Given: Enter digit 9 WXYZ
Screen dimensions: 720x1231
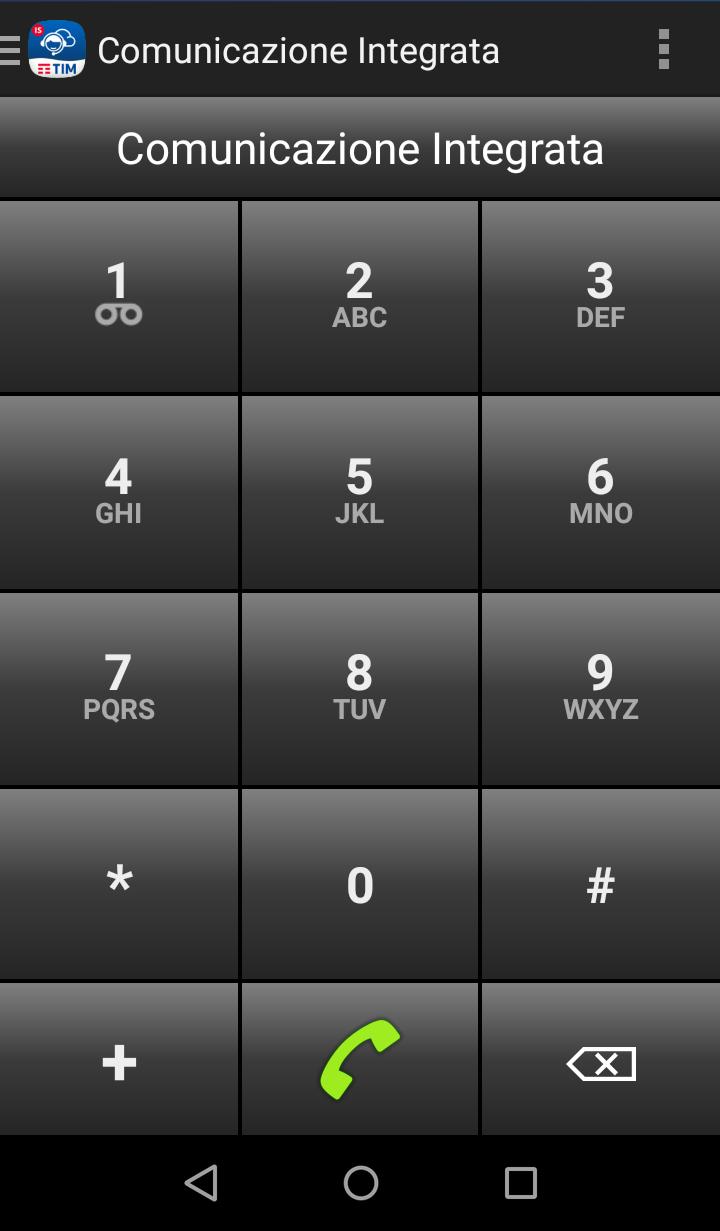Looking at the screenshot, I should click(x=600, y=688).
